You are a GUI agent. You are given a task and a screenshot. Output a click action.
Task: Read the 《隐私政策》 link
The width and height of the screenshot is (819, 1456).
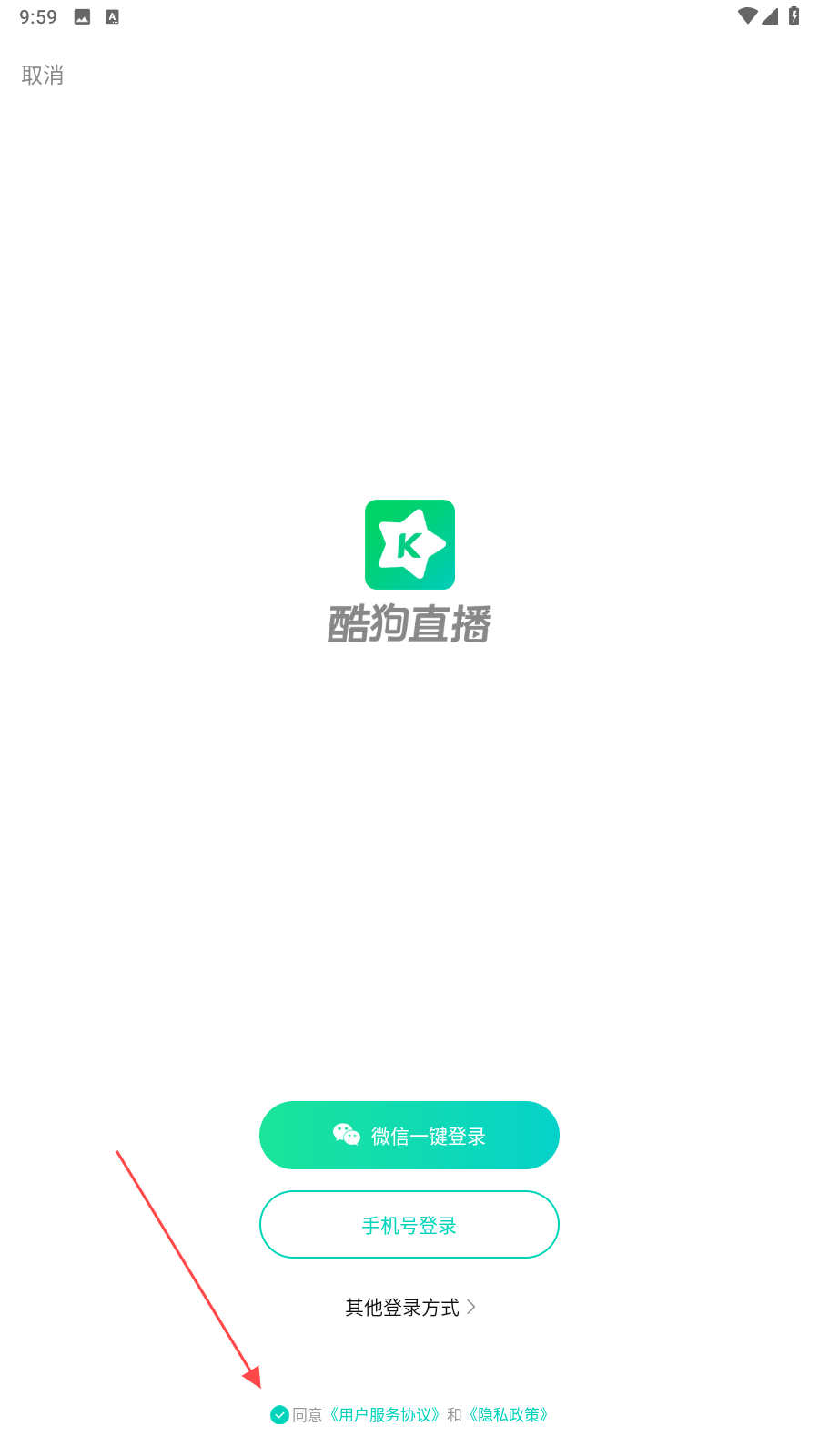click(x=509, y=1415)
